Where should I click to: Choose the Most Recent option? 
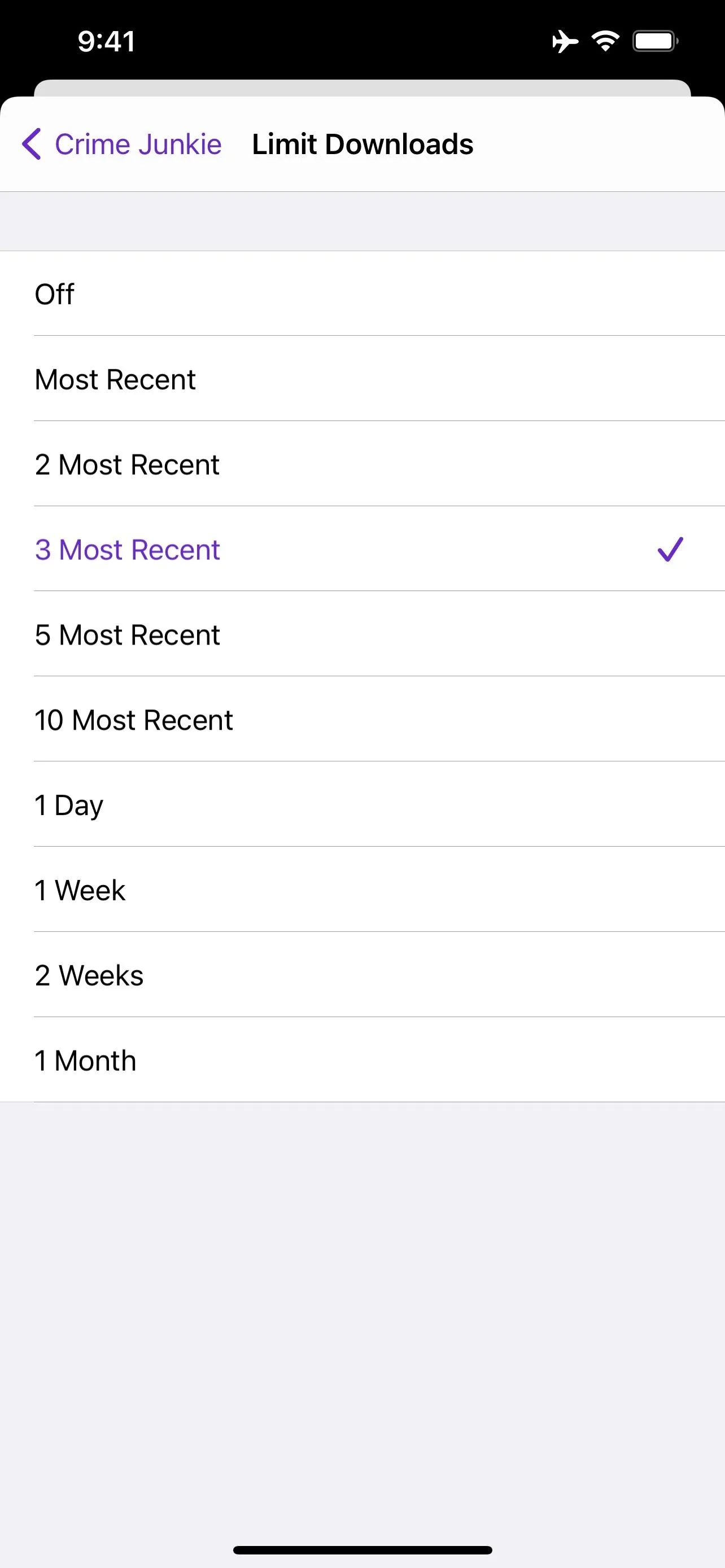click(362, 379)
